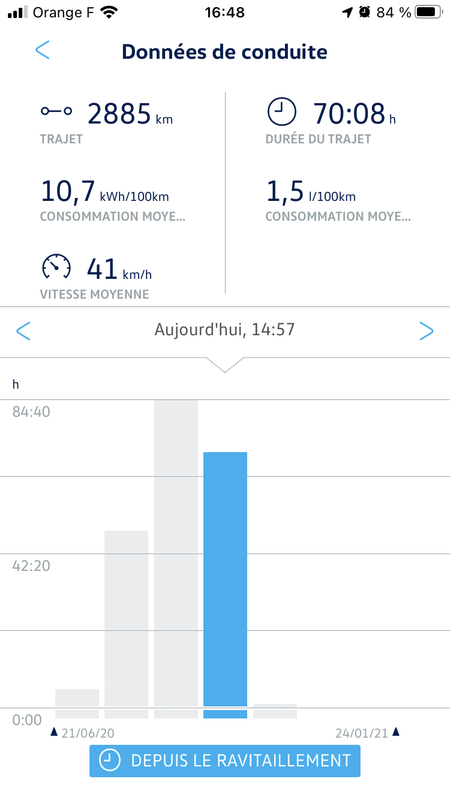
Task: Show the previous trip entry
Action: [23, 331]
